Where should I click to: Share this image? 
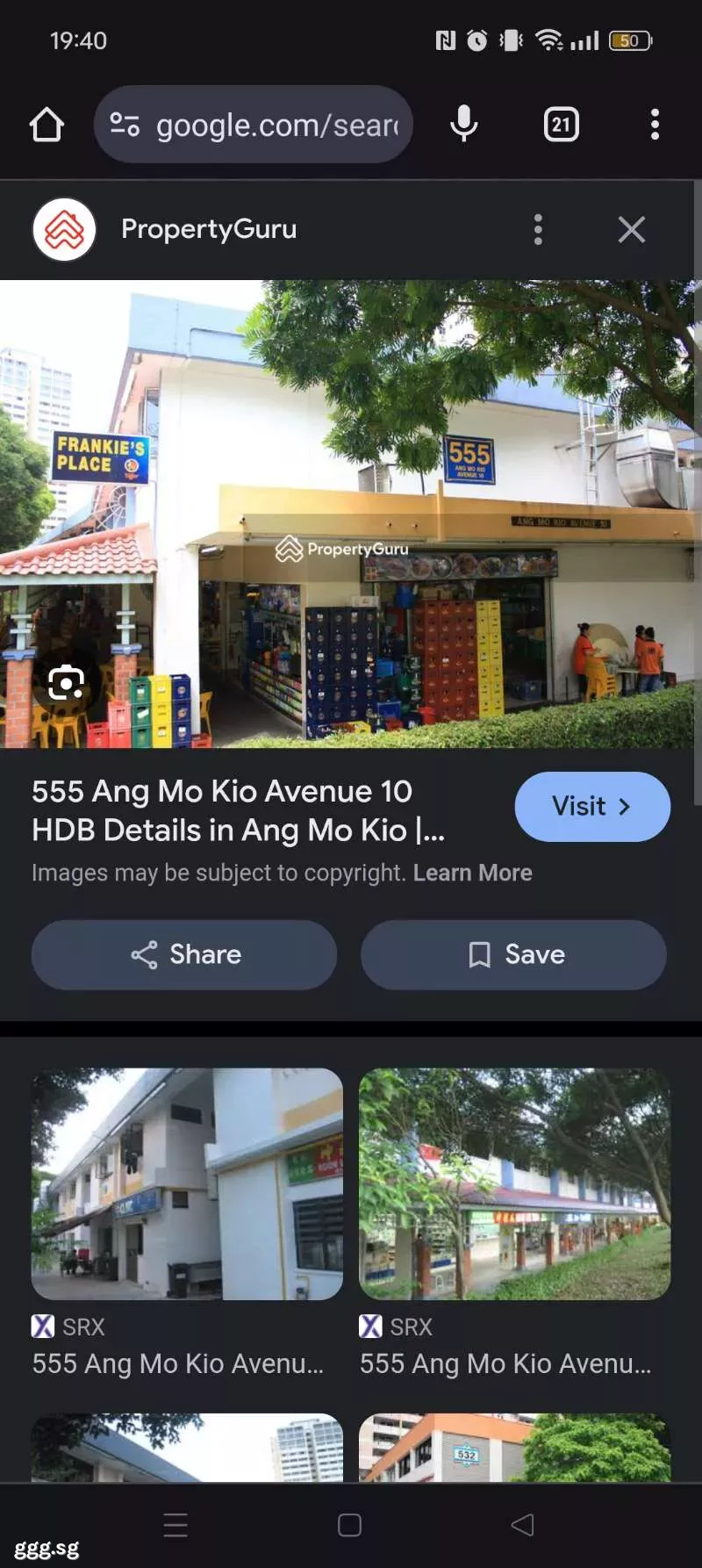(184, 954)
